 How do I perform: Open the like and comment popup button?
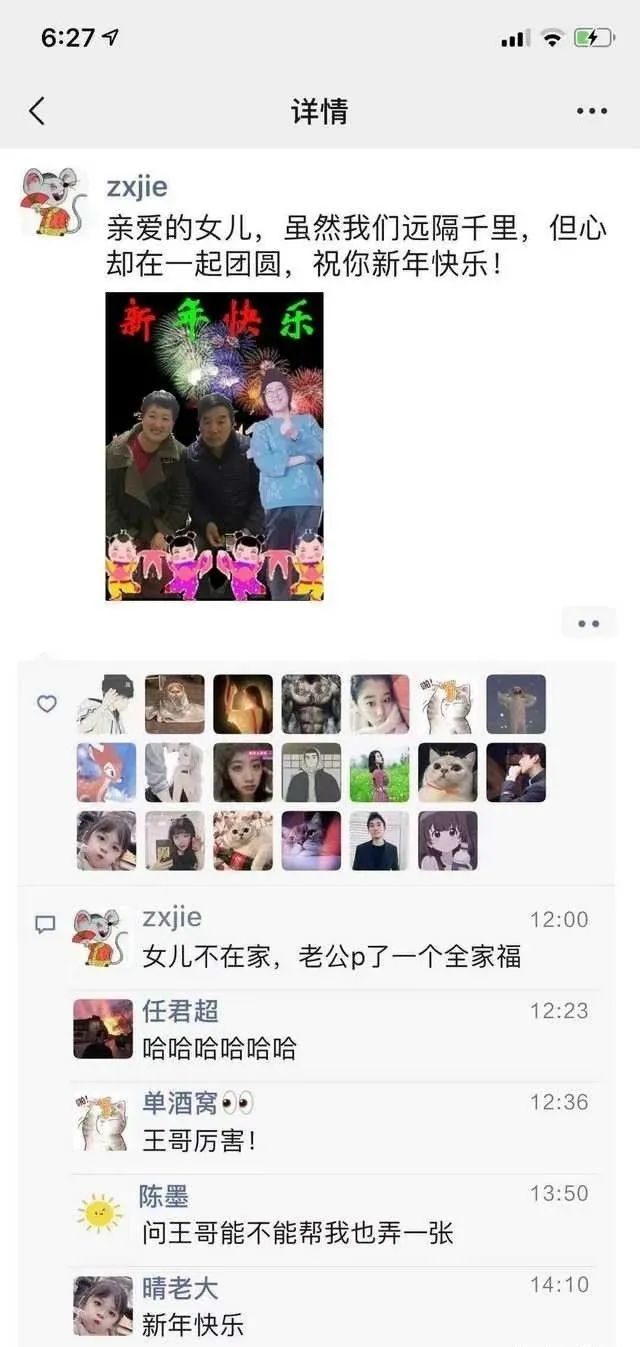click(588, 623)
